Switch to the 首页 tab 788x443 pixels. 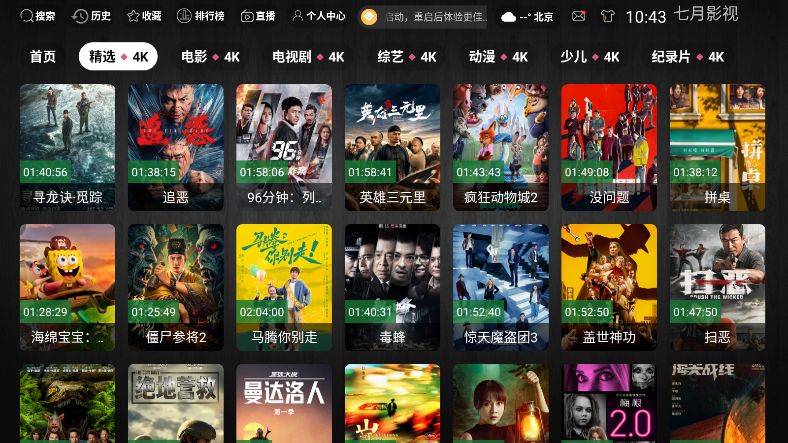[x=43, y=57]
